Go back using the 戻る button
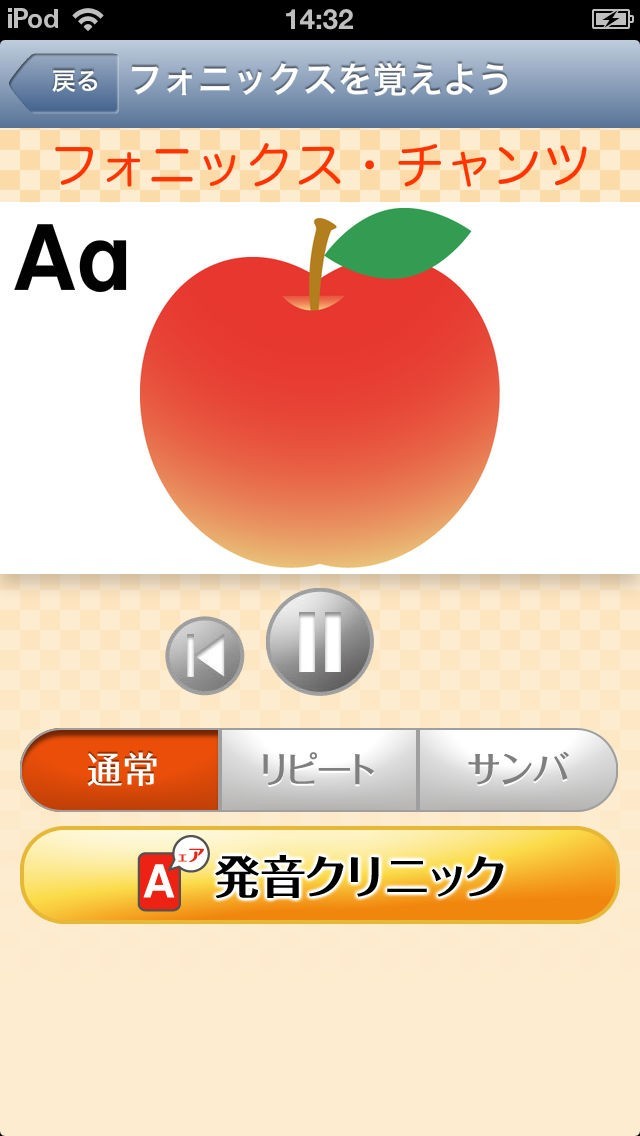Screen dimensions: 640x1136 [66, 82]
